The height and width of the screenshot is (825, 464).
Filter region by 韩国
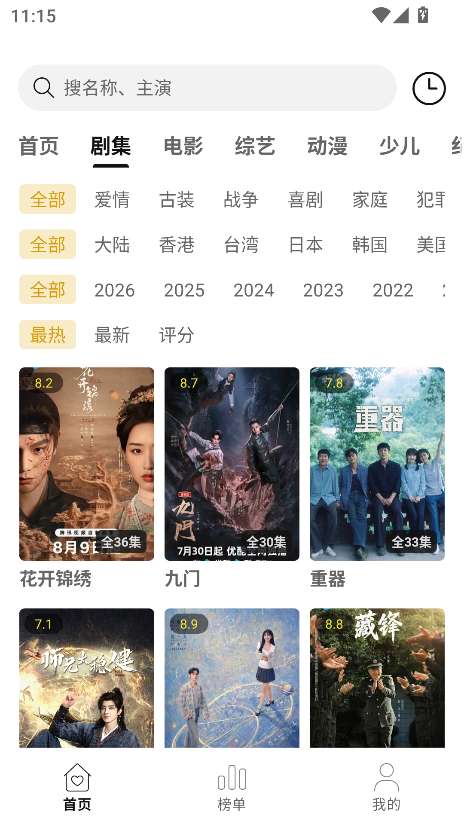tap(370, 245)
